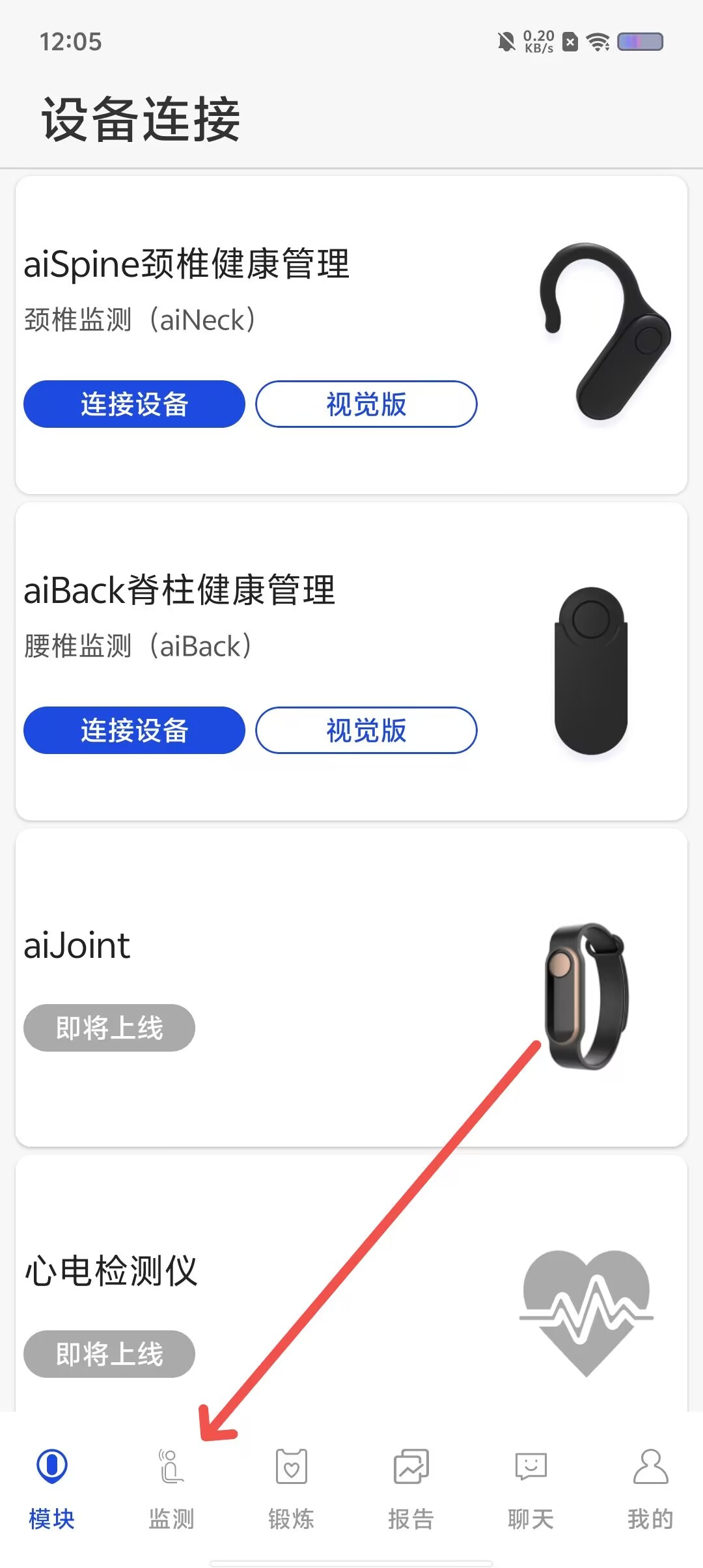Tap 连接设备 for aiBack脊柱健康管理
This screenshot has width=703, height=1568.
pyautogui.click(x=134, y=730)
